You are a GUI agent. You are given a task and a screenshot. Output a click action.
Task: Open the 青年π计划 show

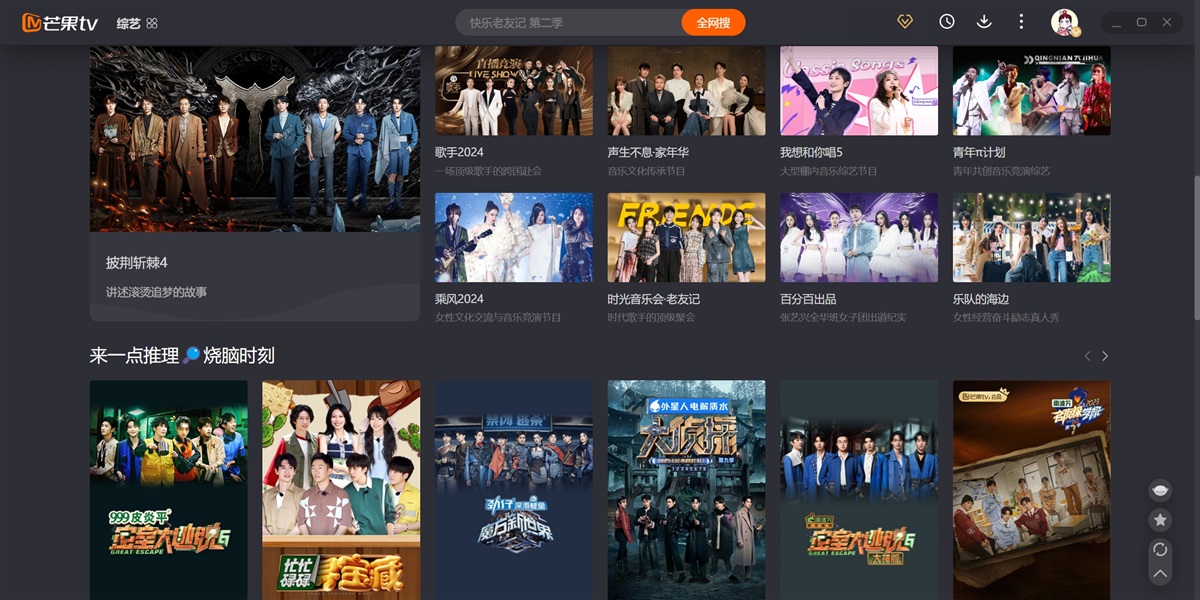click(1031, 91)
